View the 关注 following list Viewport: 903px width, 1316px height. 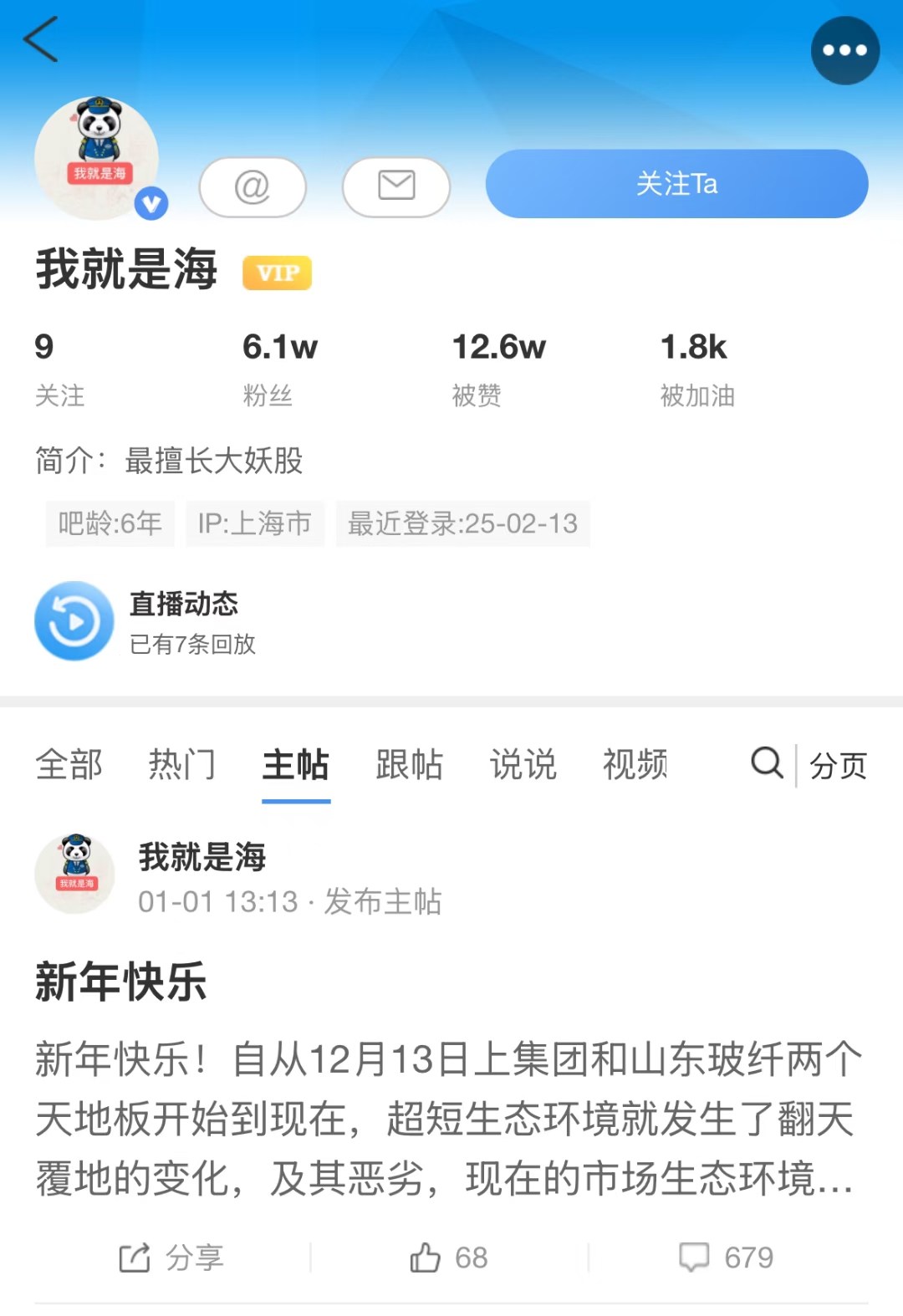pos(59,368)
